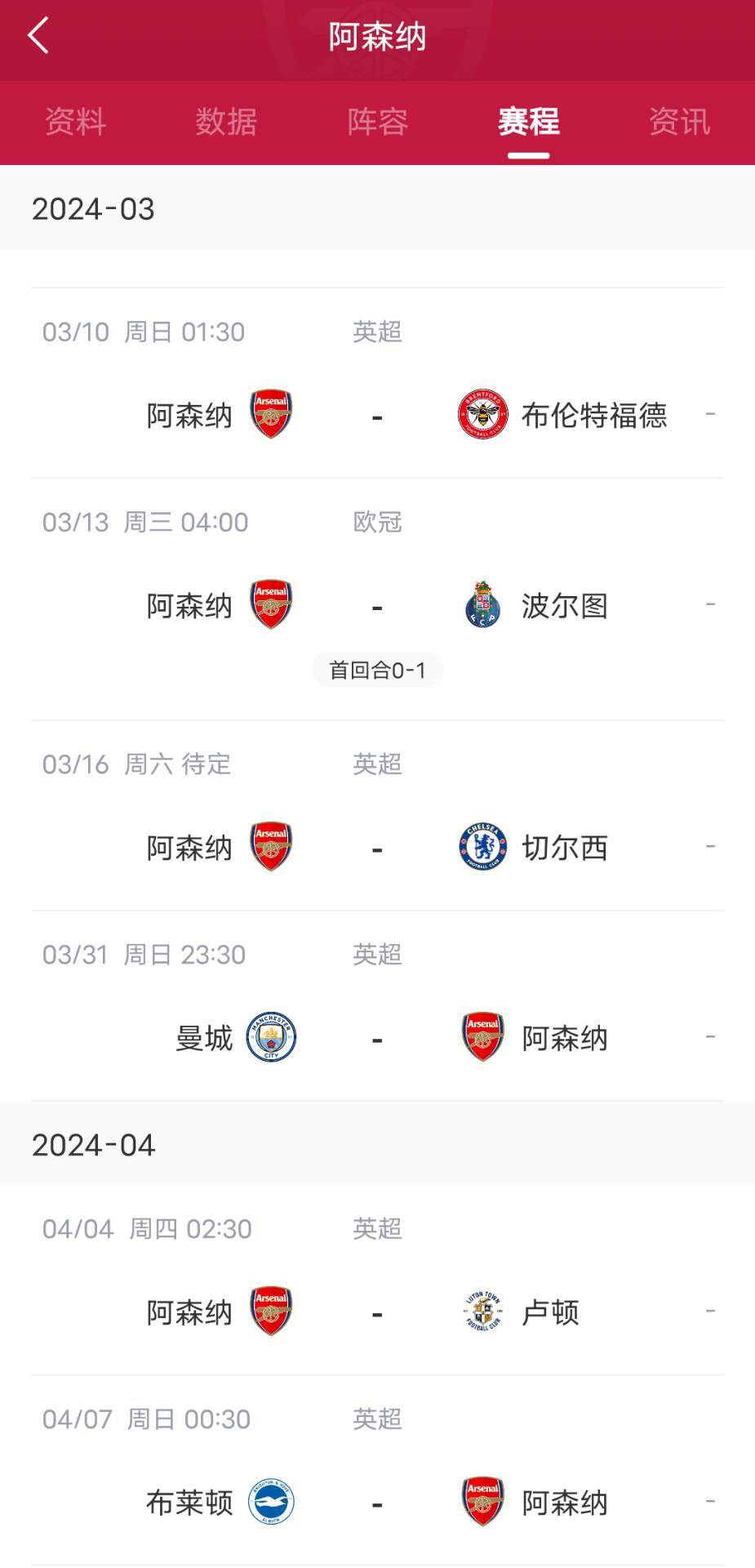Switch to the 数据 tab

[226, 122]
